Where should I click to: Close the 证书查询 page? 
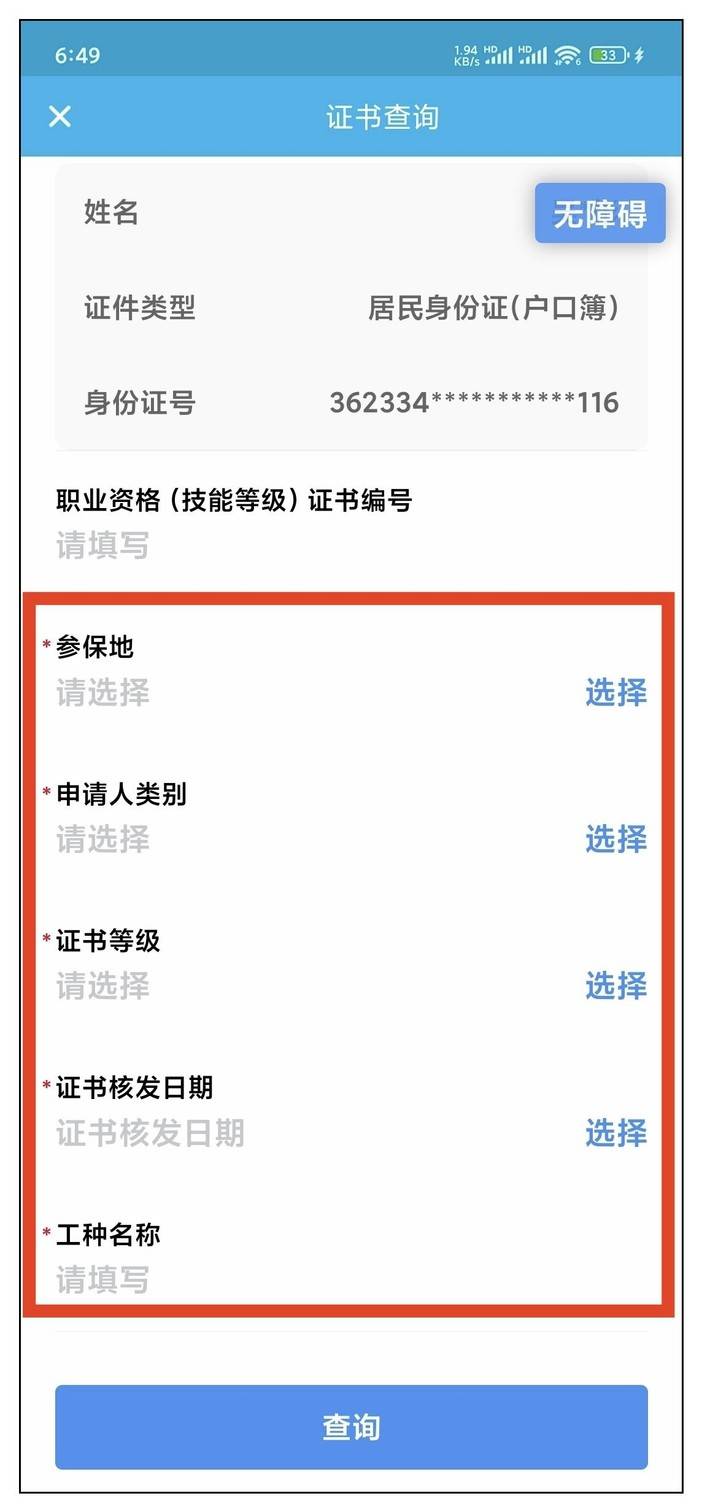(60, 117)
